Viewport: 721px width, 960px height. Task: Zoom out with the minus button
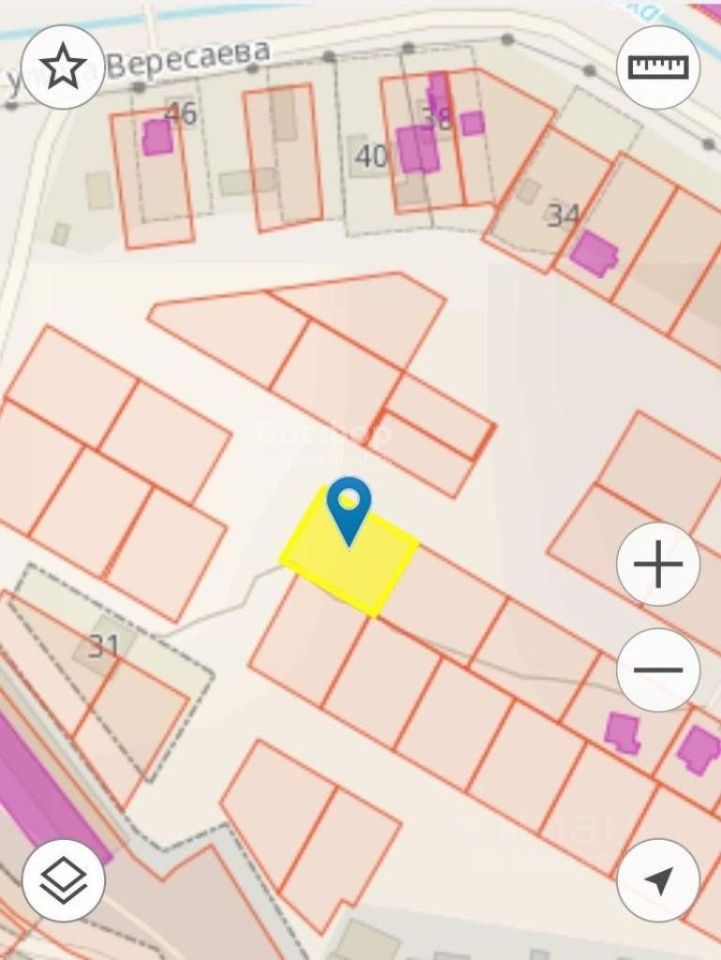[x=658, y=669]
